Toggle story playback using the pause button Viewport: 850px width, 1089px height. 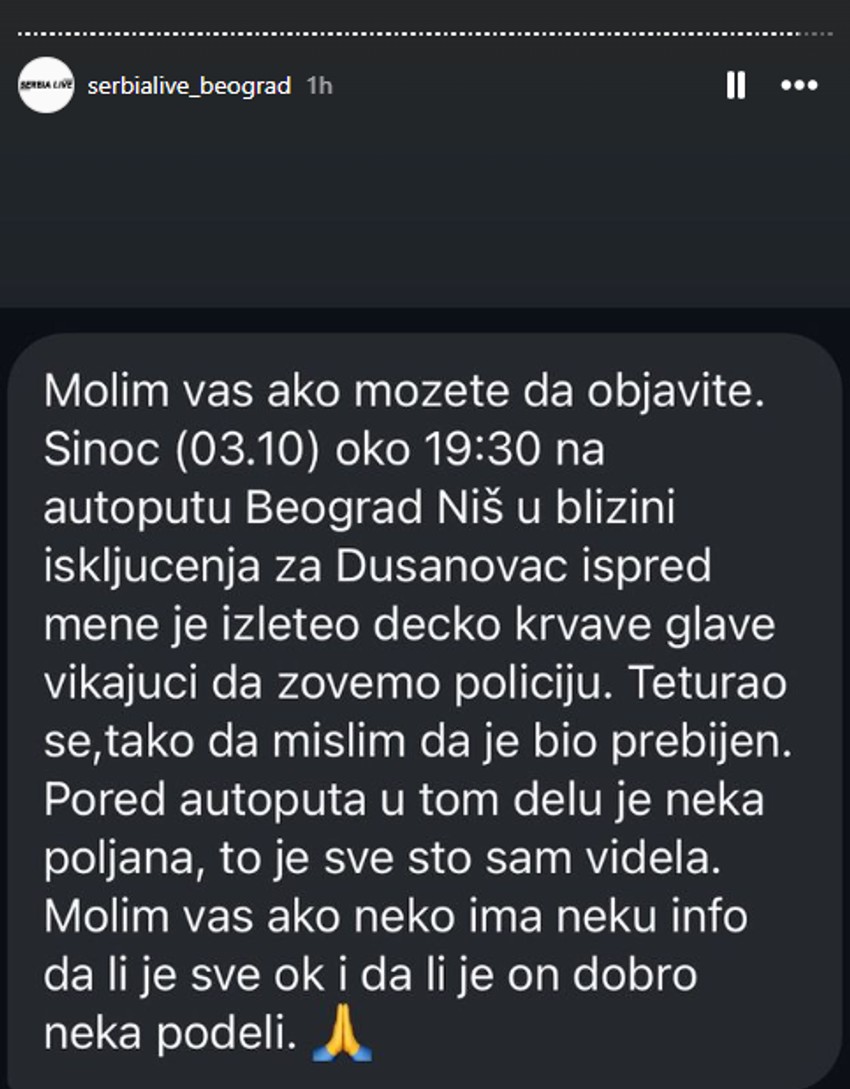[737, 87]
